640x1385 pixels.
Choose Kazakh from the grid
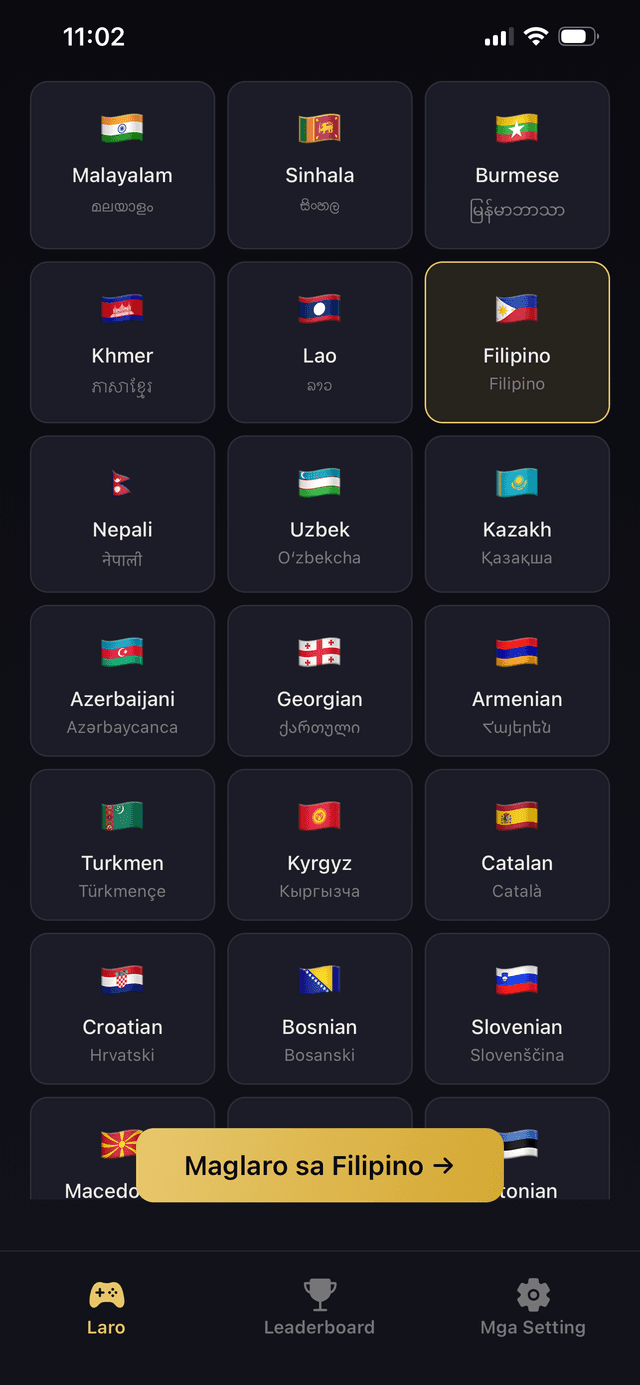(x=517, y=514)
